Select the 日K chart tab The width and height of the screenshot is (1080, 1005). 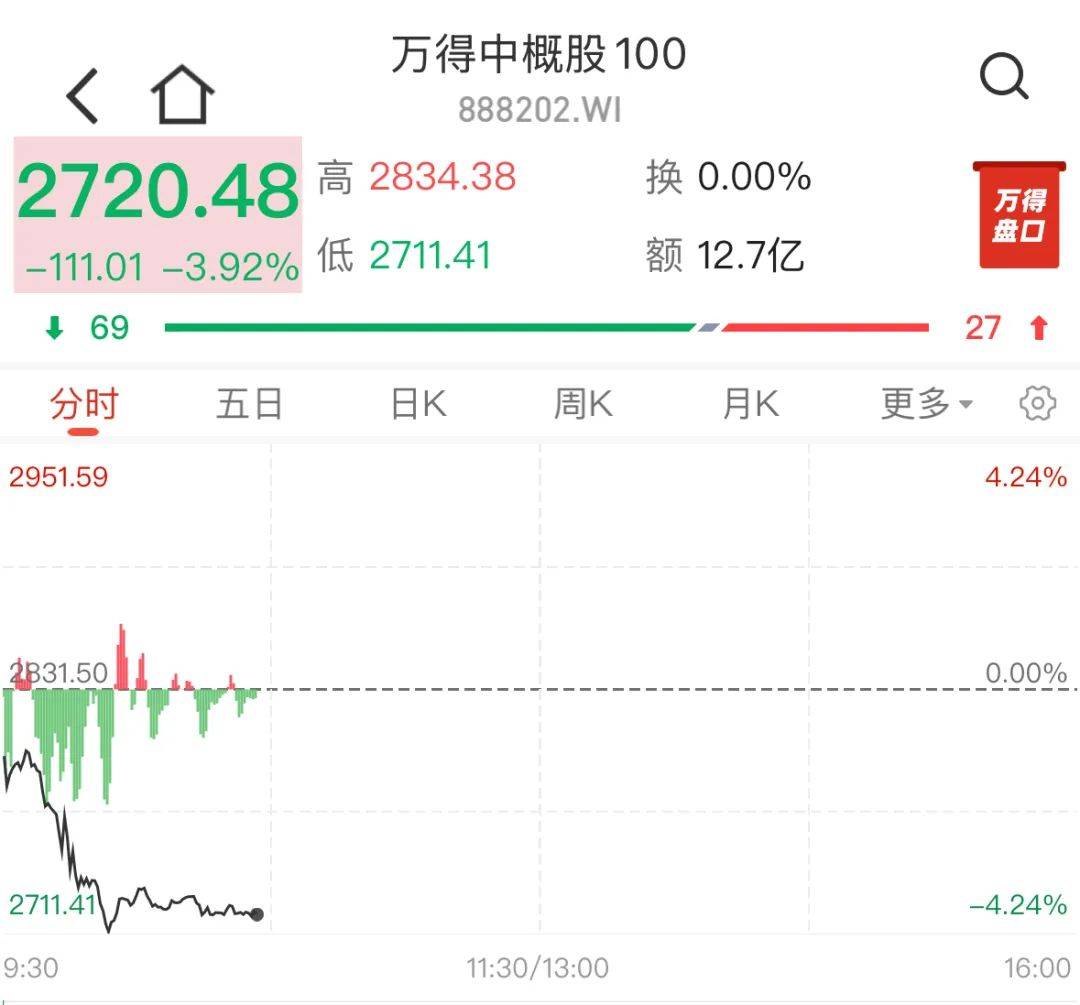pyautogui.click(x=418, y=405)
